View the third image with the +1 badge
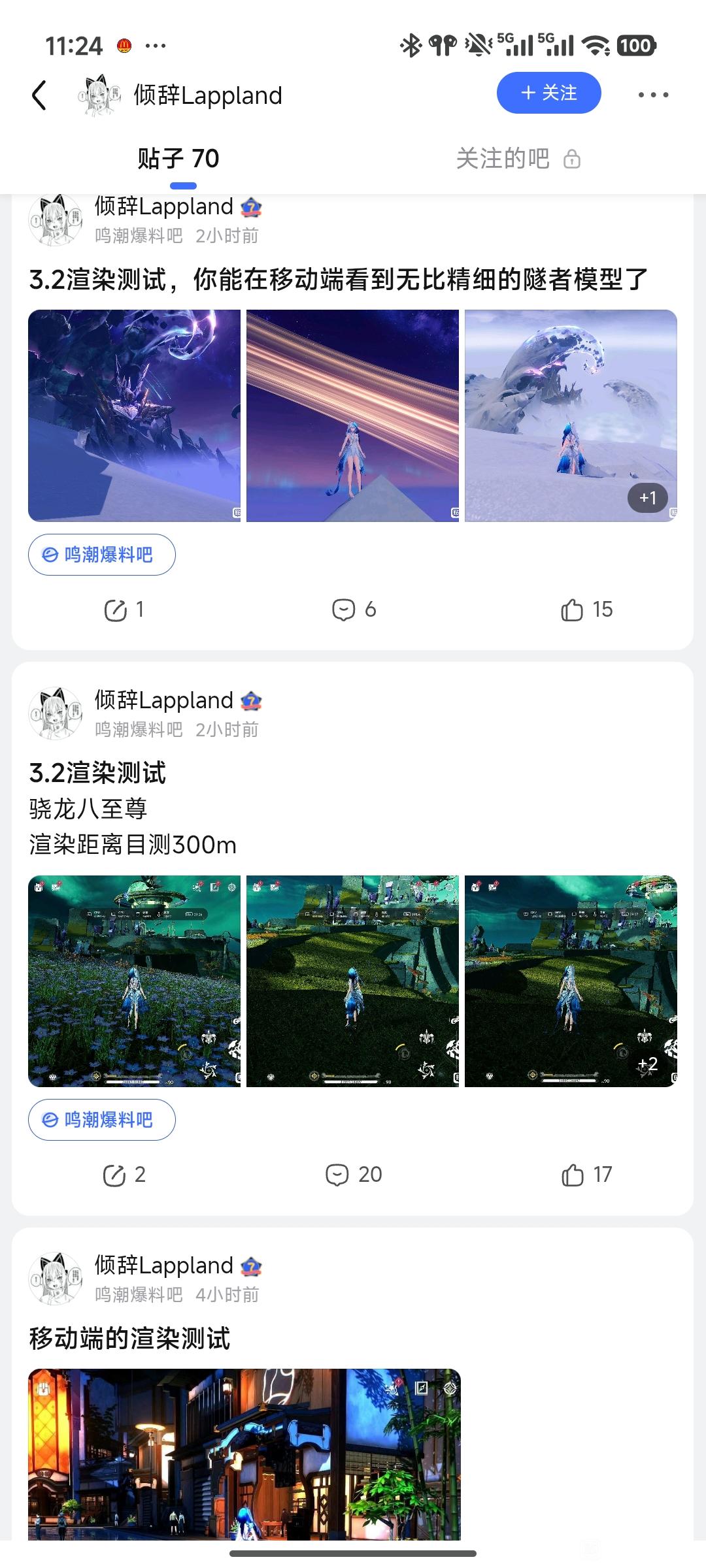The width and height of the screenshot is (706, 1568). coord(571,416)
